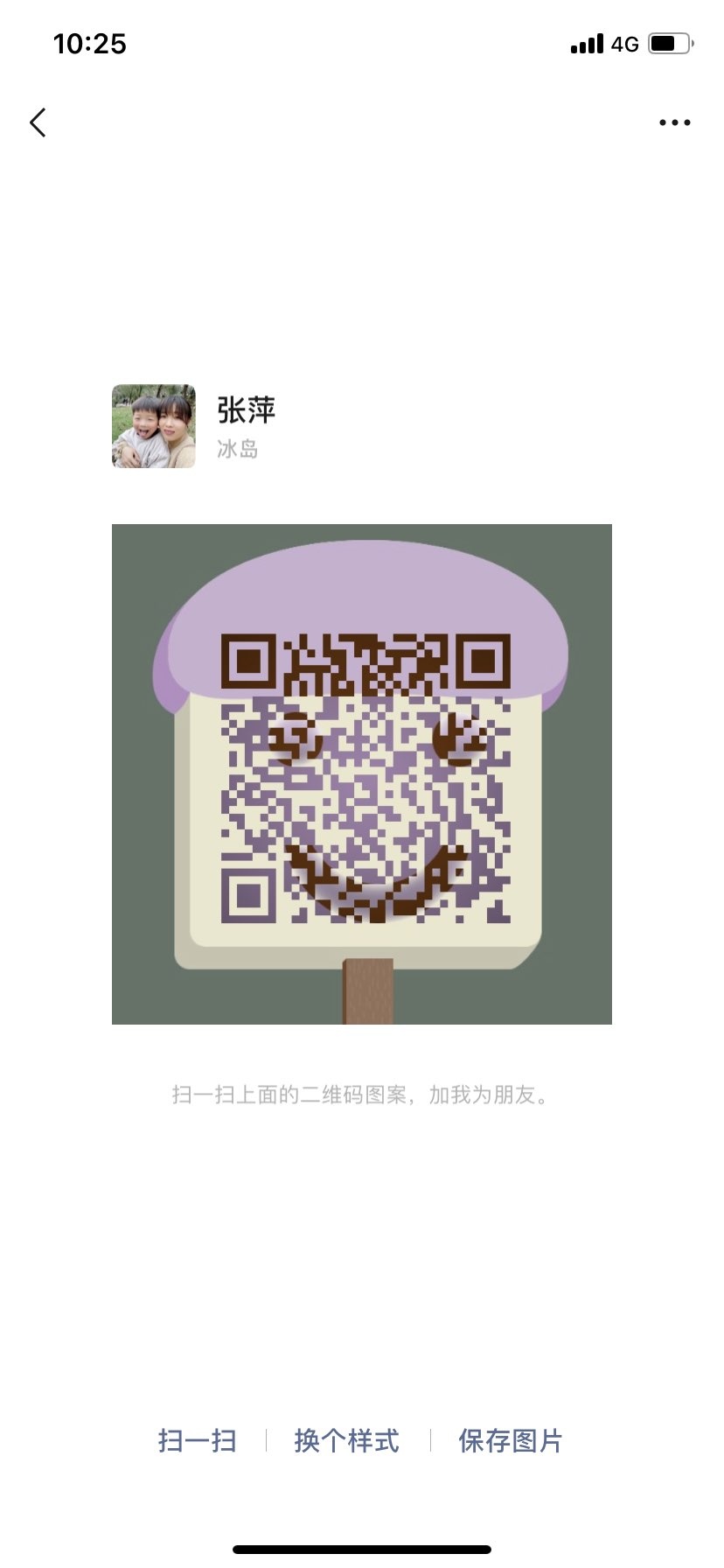This screenshot has height=1568, width=724.
Task: Change the QR code style via 换个样式
Action: 347,1440
